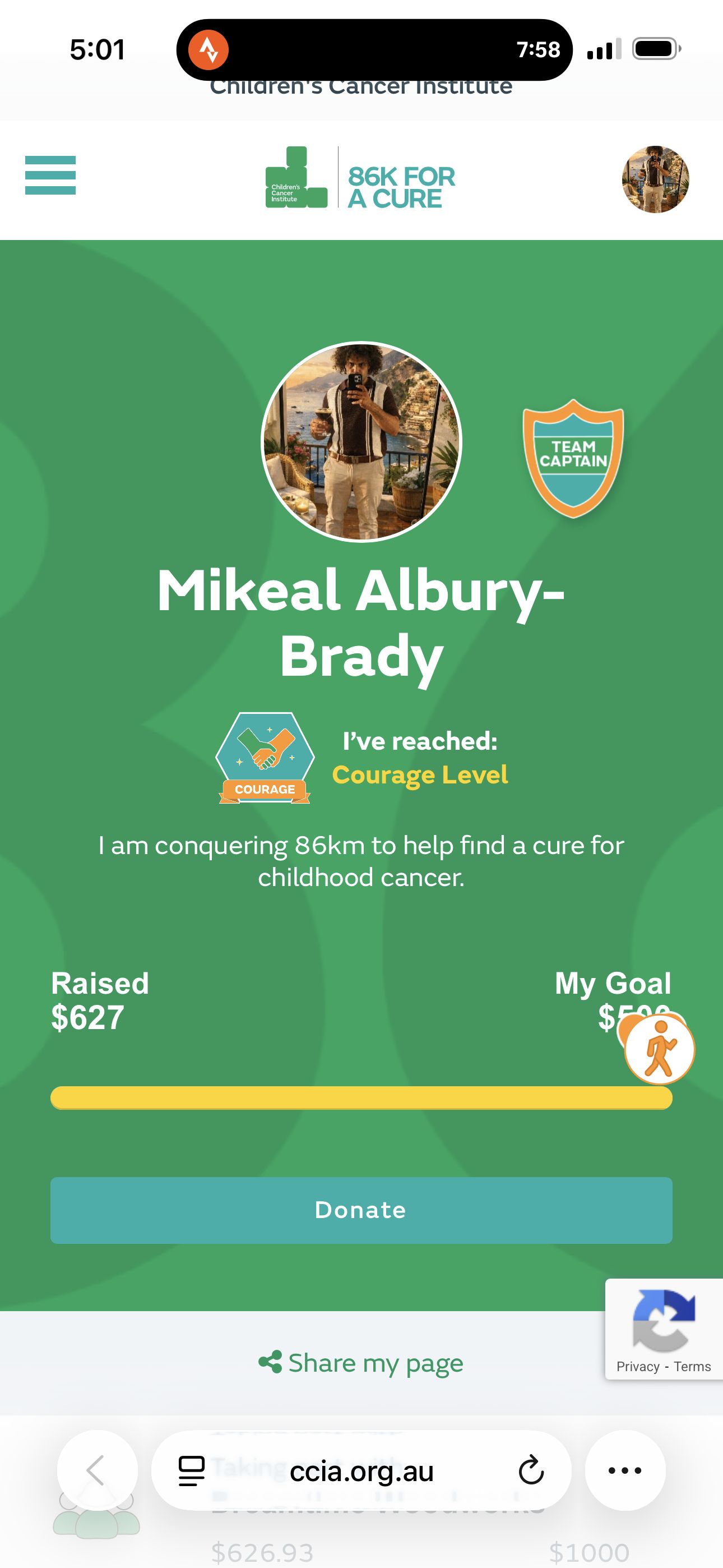Open the page reader menu icon

point(191,1470)
